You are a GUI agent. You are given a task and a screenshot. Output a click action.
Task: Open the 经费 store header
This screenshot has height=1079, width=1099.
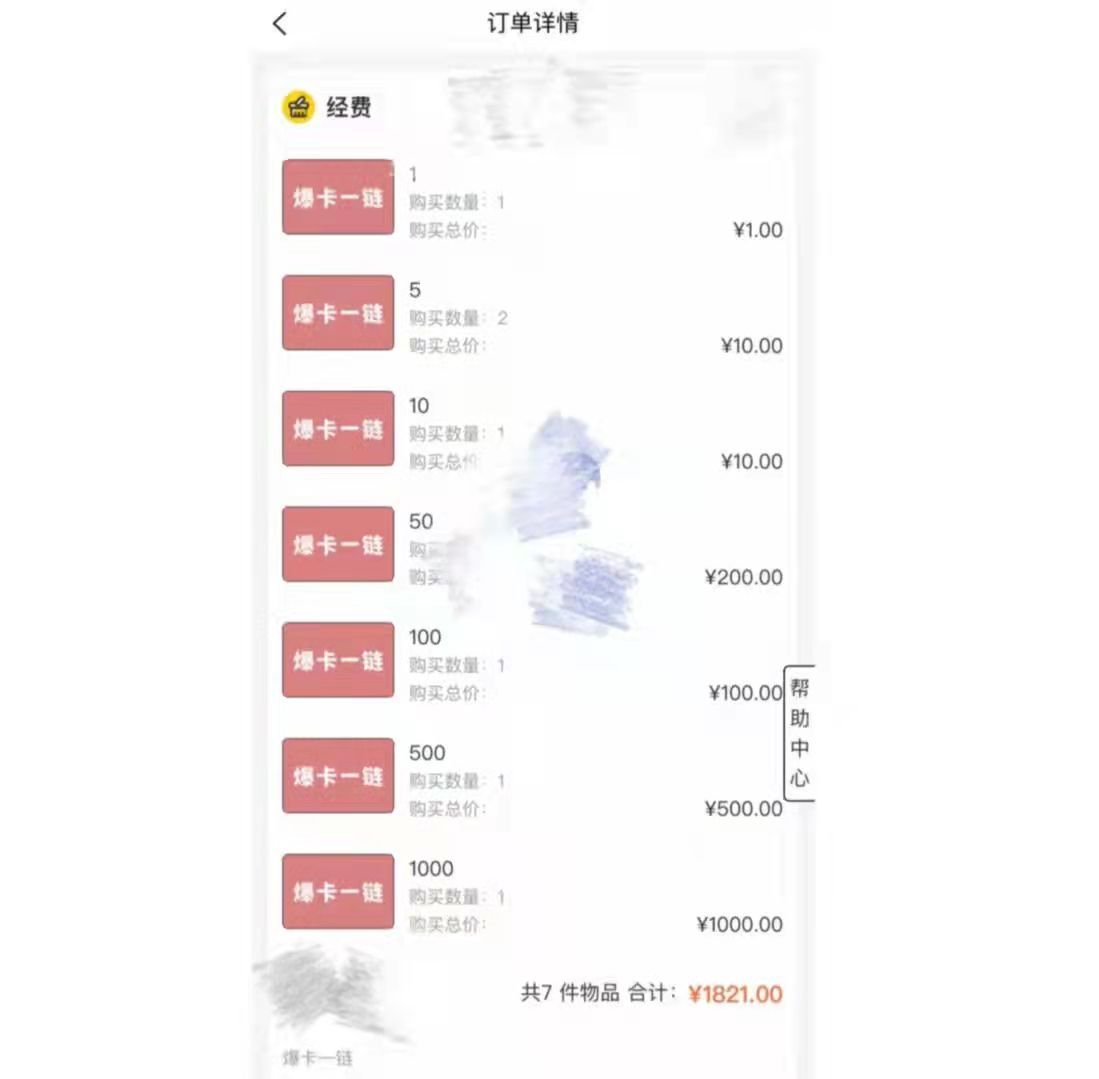click(347, 107)
